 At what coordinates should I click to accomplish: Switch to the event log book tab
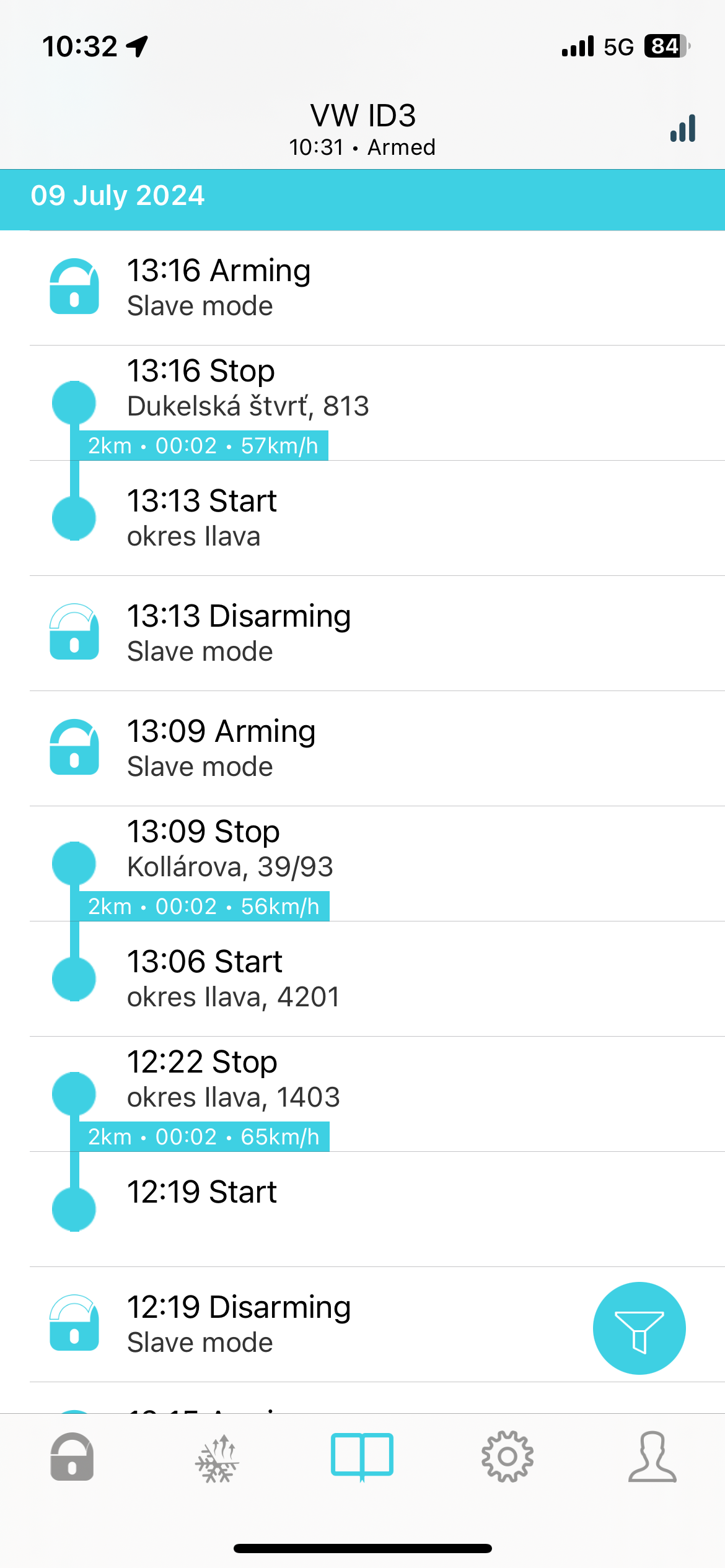coord(362,1457)
